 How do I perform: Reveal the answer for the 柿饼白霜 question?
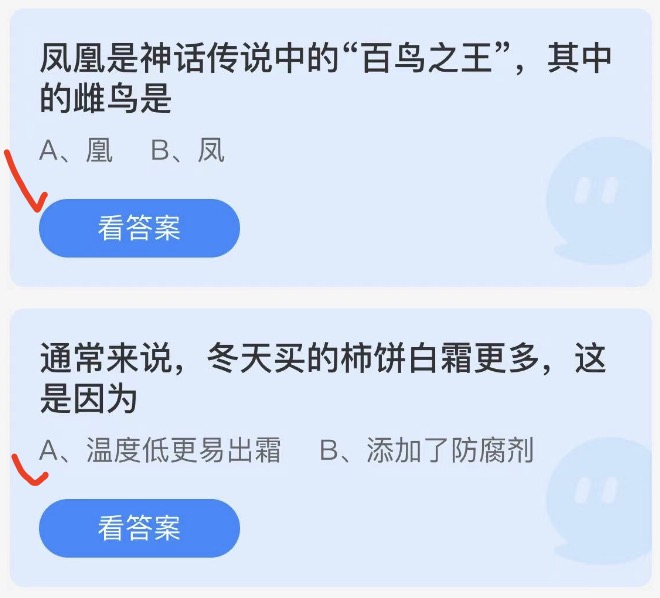(139, 528)
